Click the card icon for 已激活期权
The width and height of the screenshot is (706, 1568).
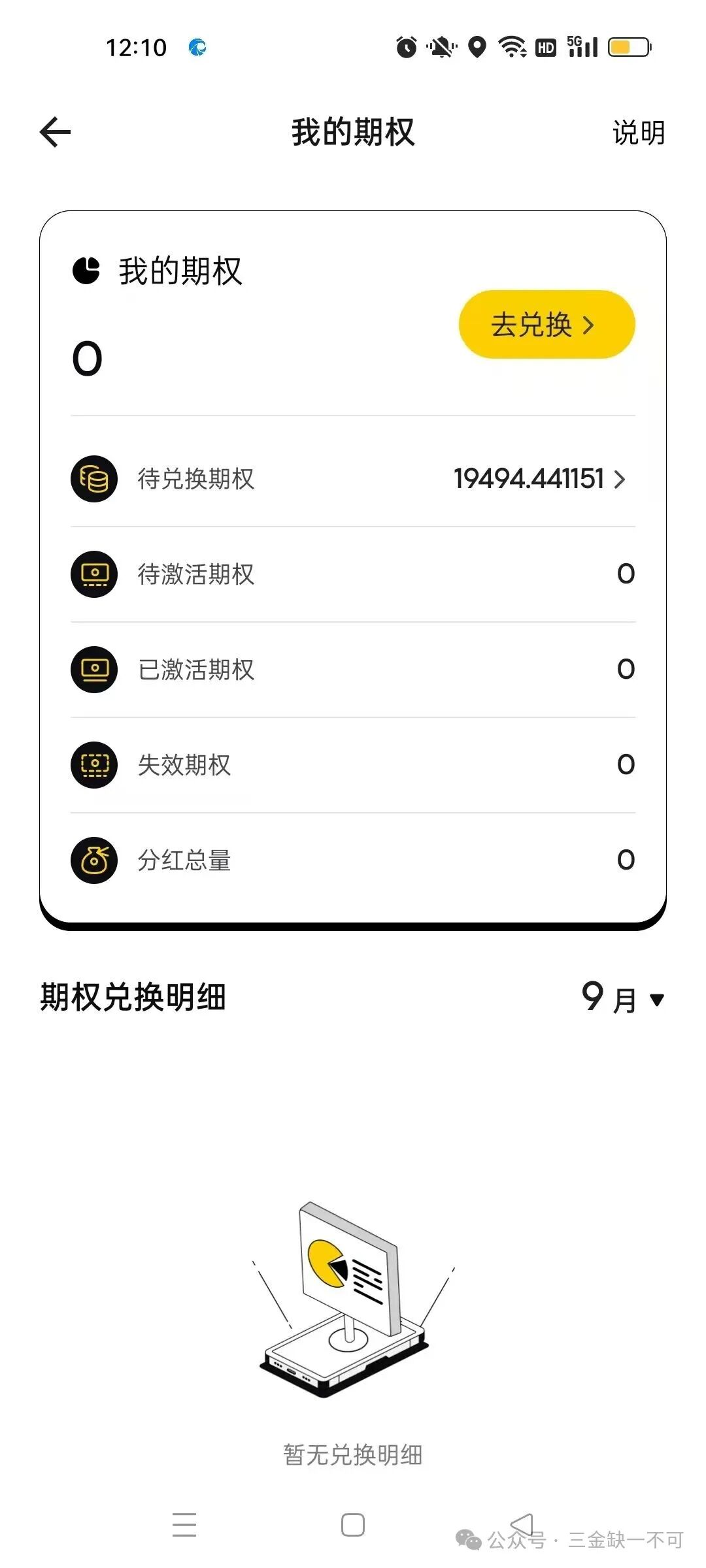(x=93, y=669)
